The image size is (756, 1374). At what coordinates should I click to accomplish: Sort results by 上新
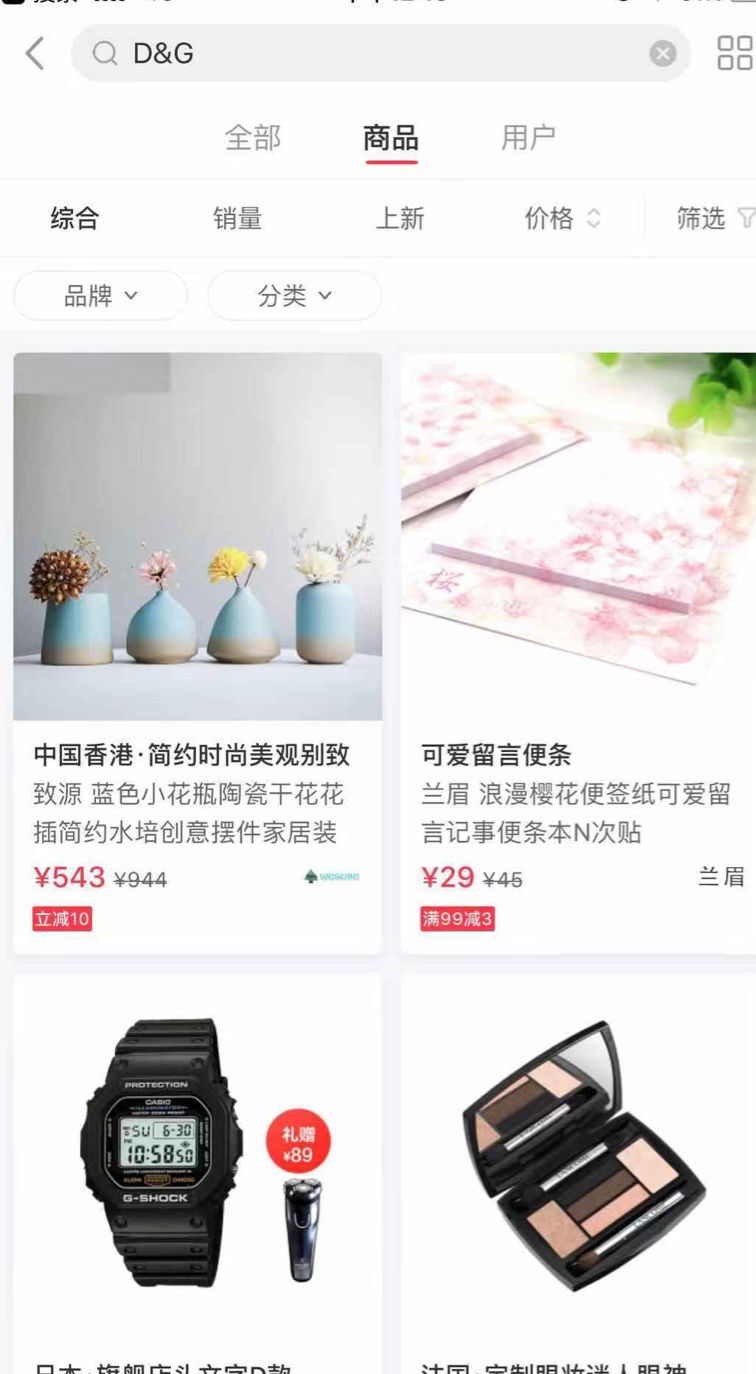[x=400, y=218]
